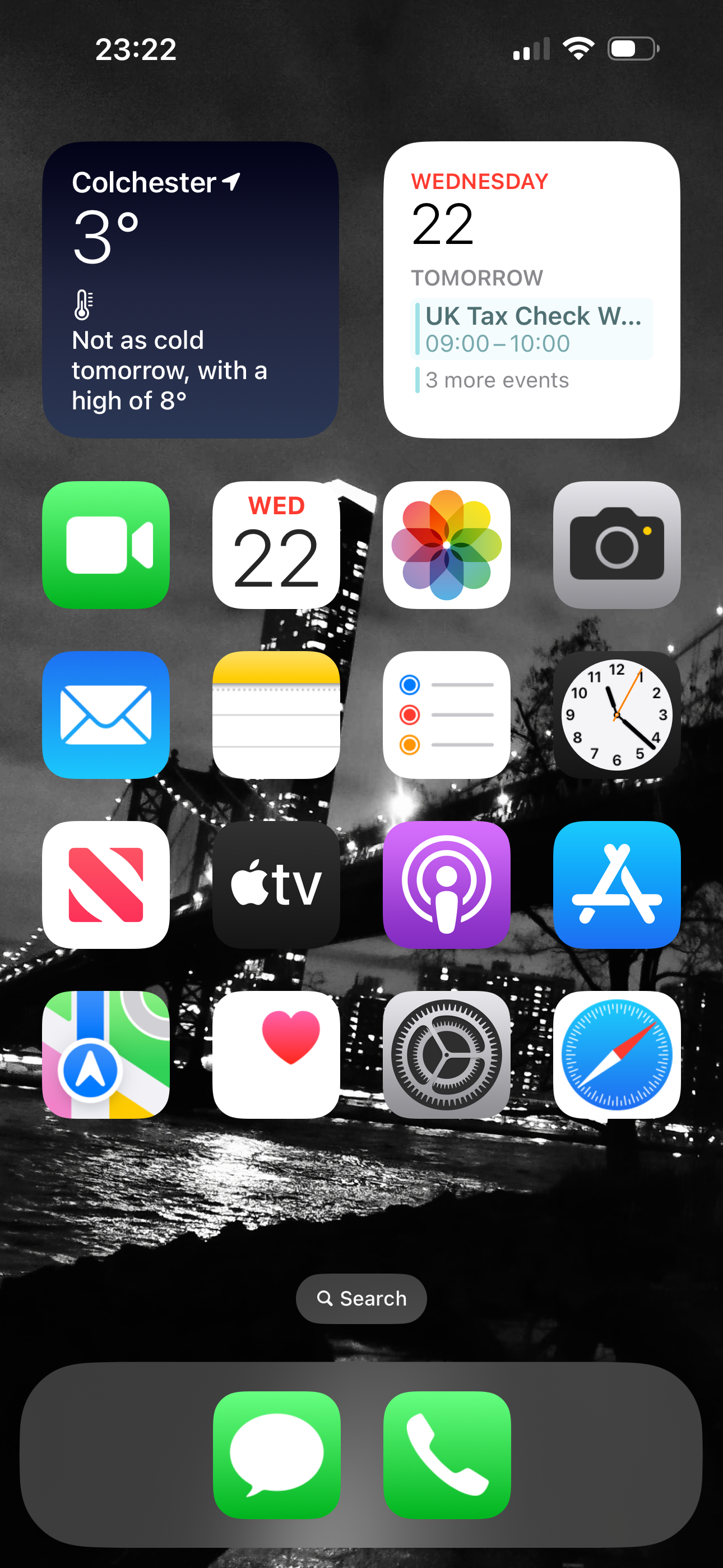Tap the Search pill above the dock
Screen dimensions: 723x1568
pos(361,1298)
